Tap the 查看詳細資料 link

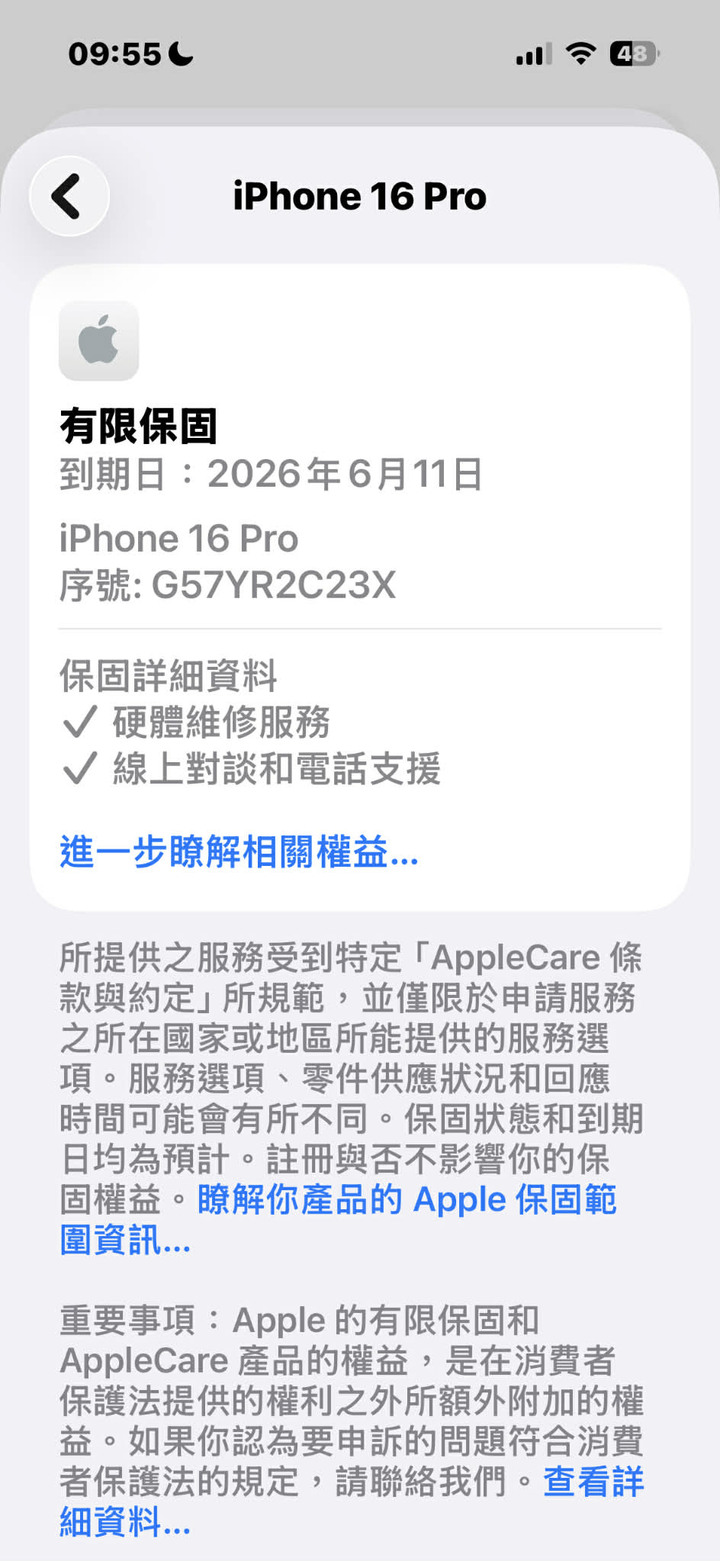tap(592, 1481)
